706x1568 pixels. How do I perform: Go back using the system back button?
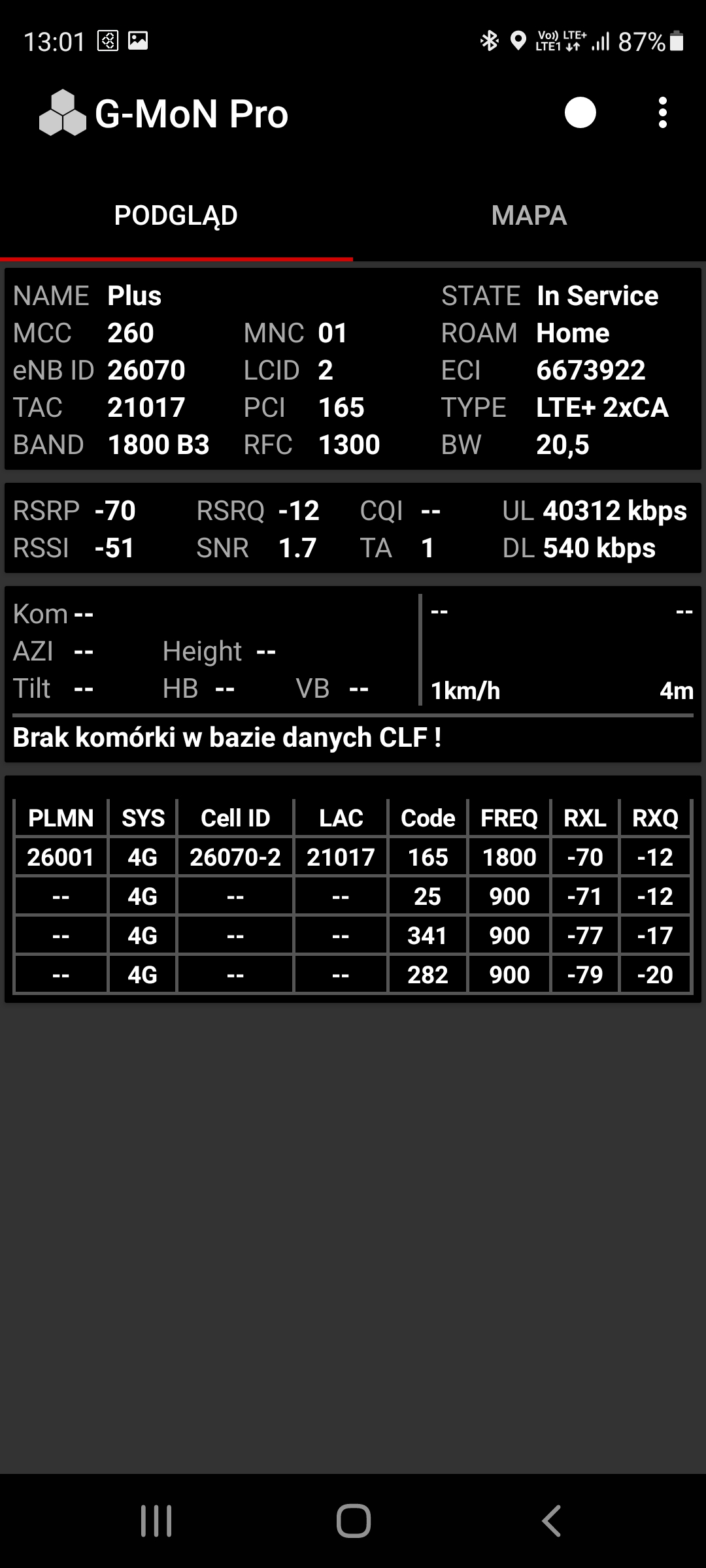pos(551,1520)
